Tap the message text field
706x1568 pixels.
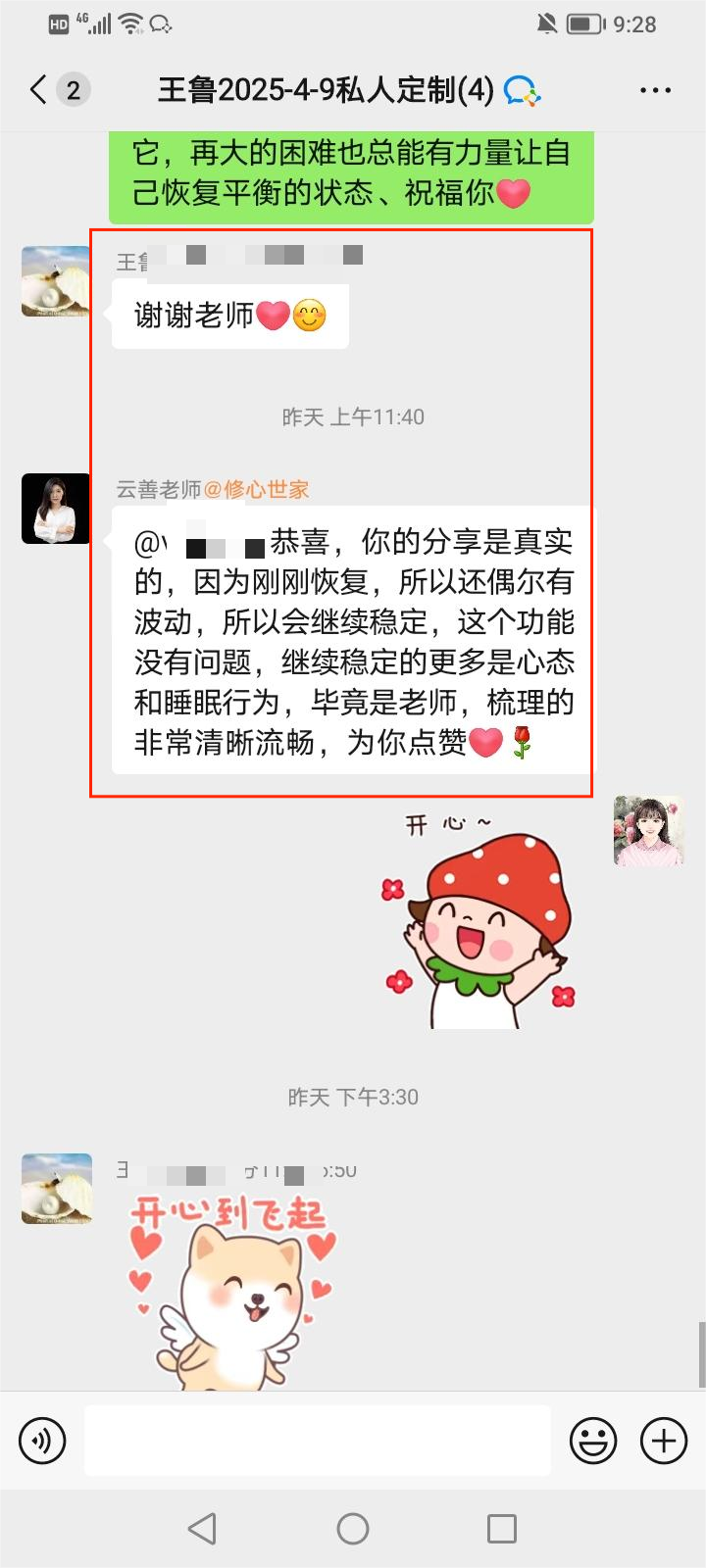317,1441
